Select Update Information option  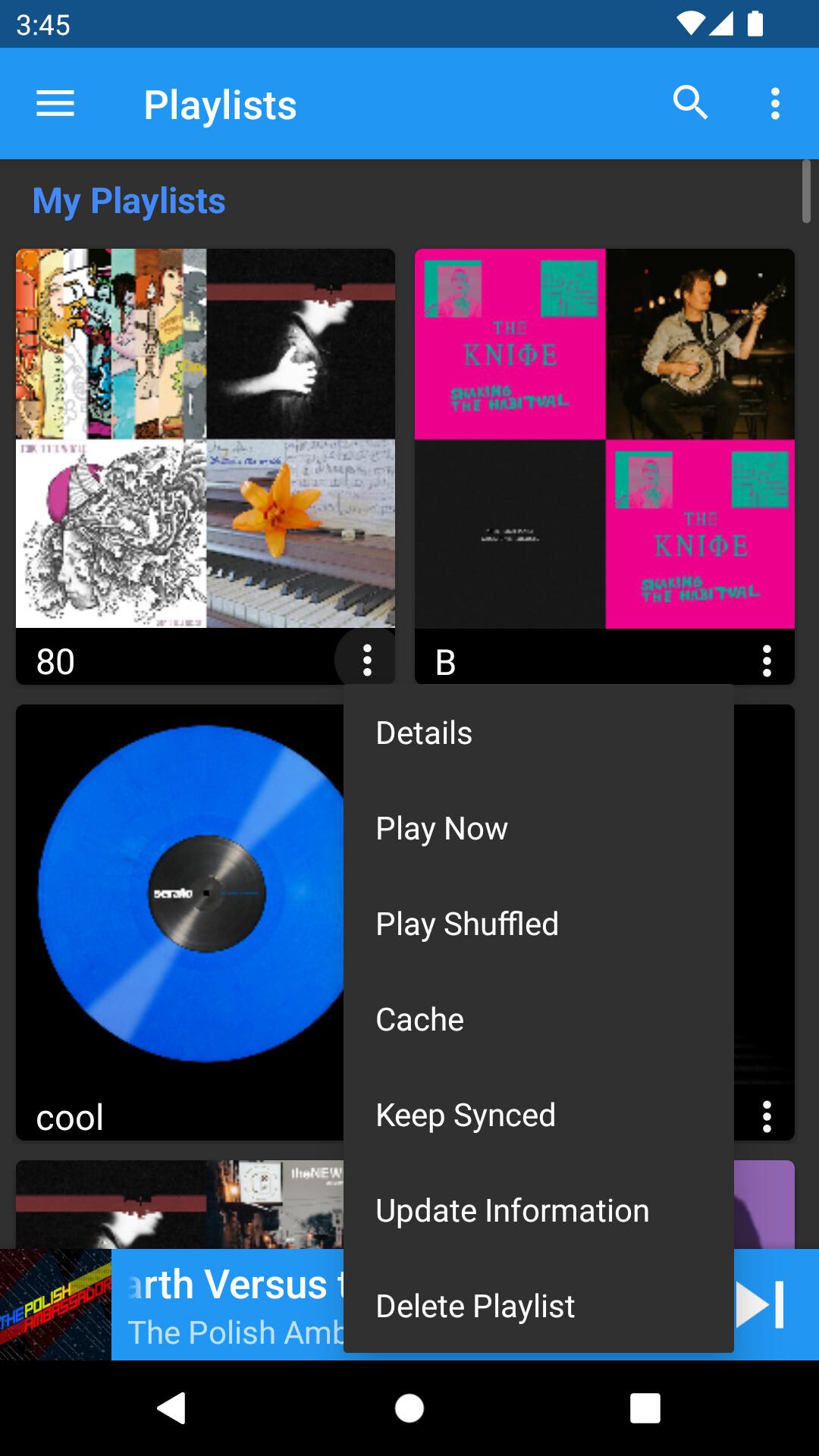pyautogui.click(x=513, y=1211)
